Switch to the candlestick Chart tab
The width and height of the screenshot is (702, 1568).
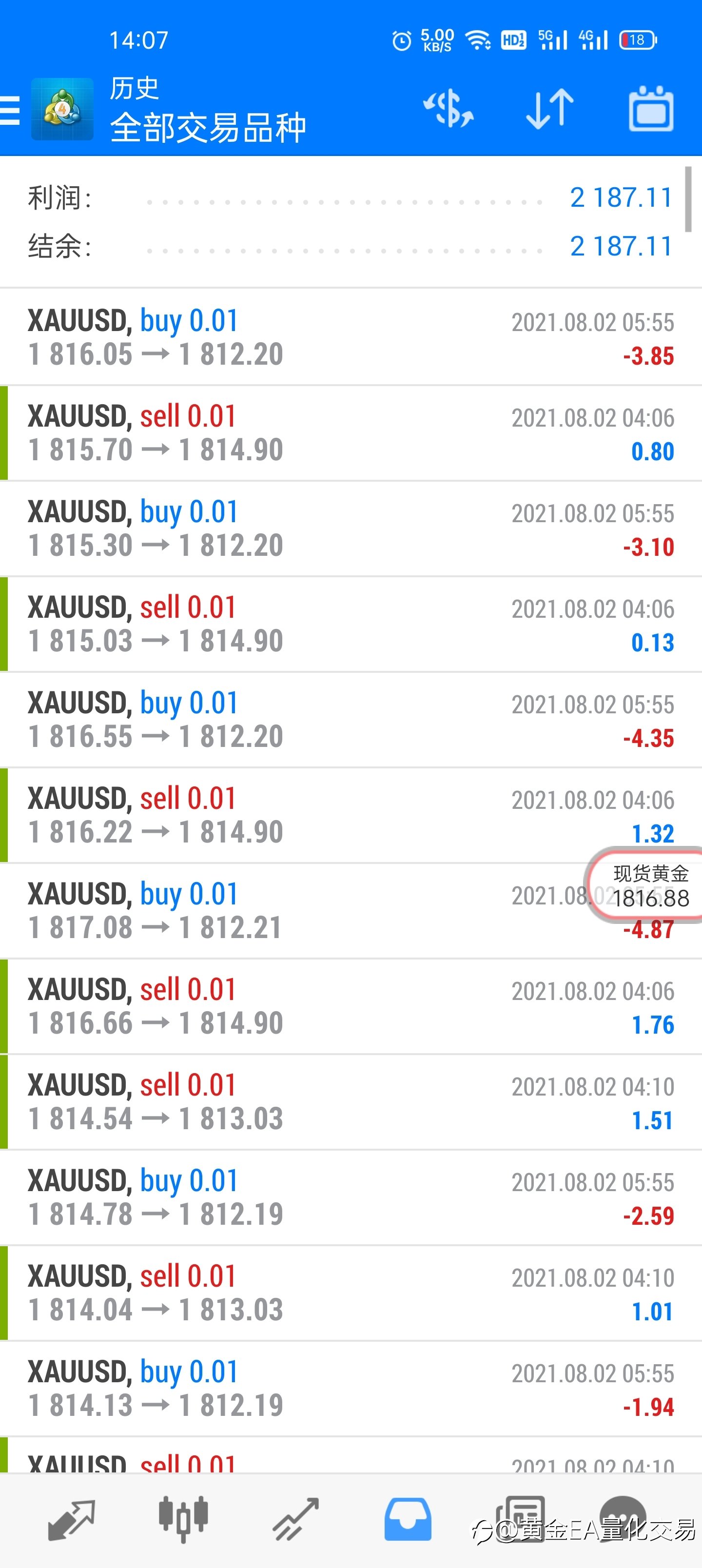pos(183,1519)
